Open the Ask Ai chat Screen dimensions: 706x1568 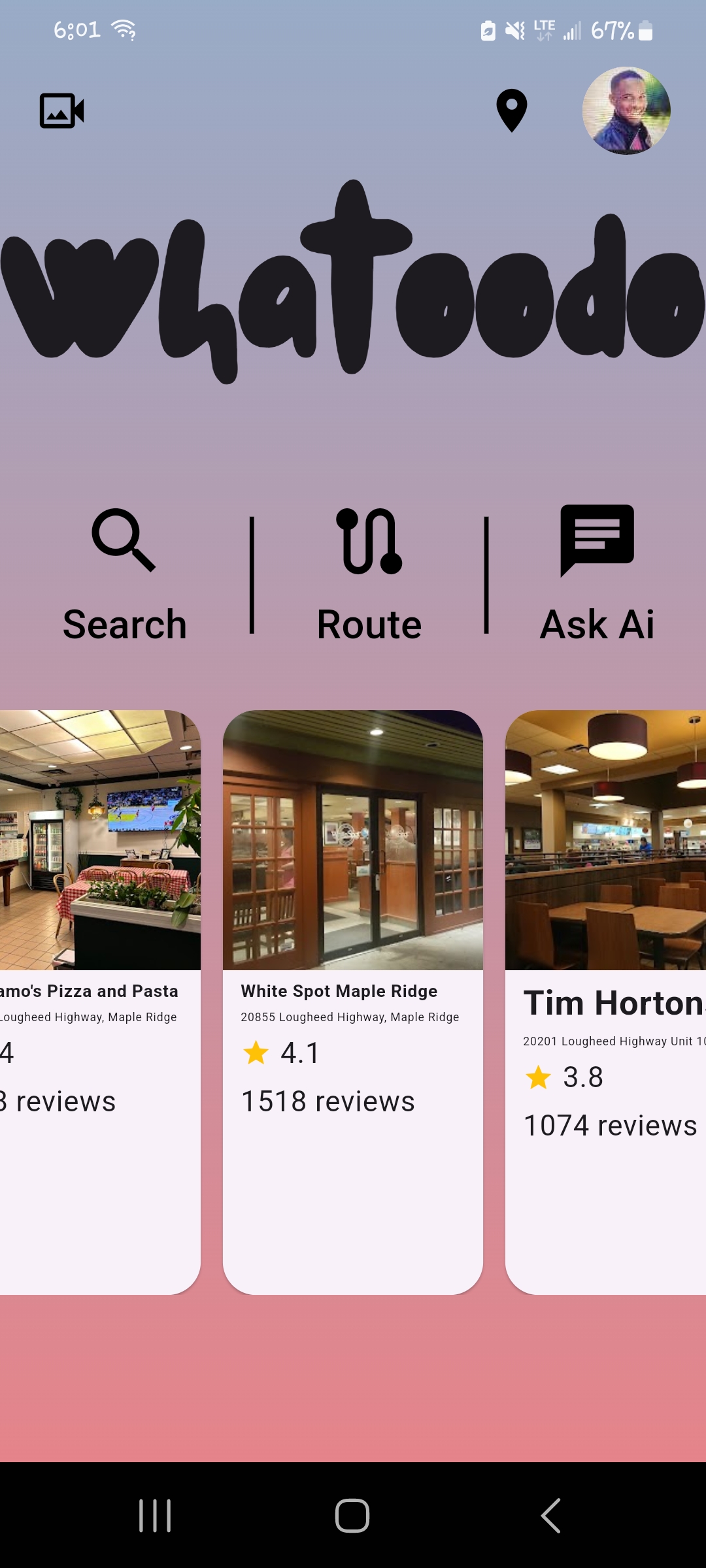pos(597,542)
